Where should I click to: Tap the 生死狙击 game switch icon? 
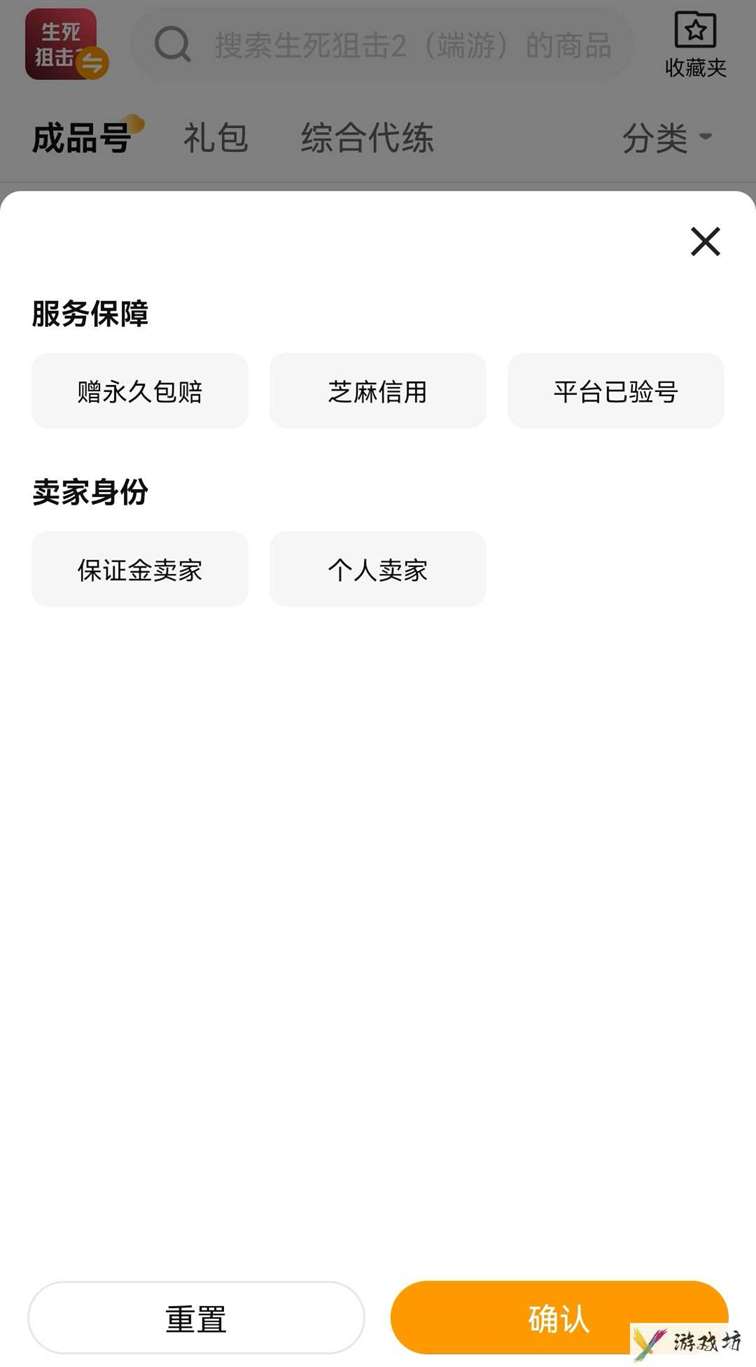pos(66,45)
